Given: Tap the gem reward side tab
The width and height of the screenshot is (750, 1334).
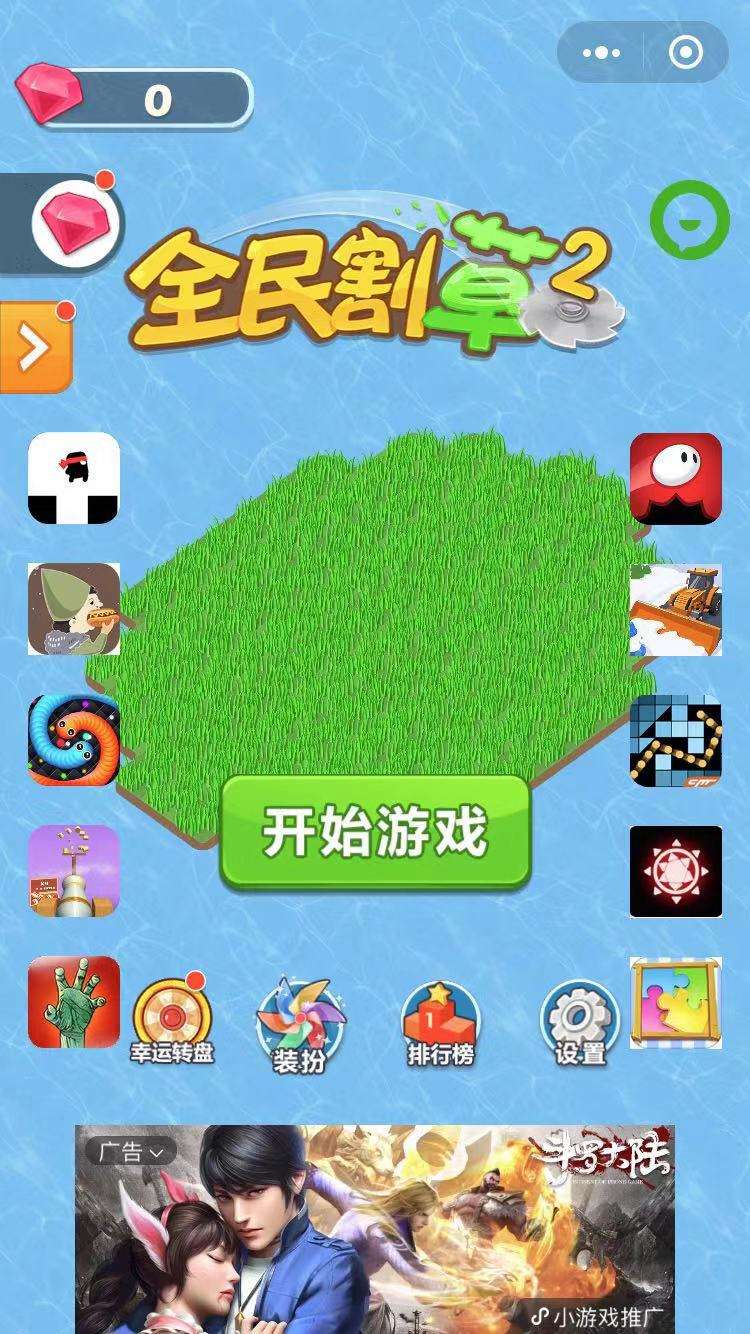Looking at the screenshot, I should (75, 222).
